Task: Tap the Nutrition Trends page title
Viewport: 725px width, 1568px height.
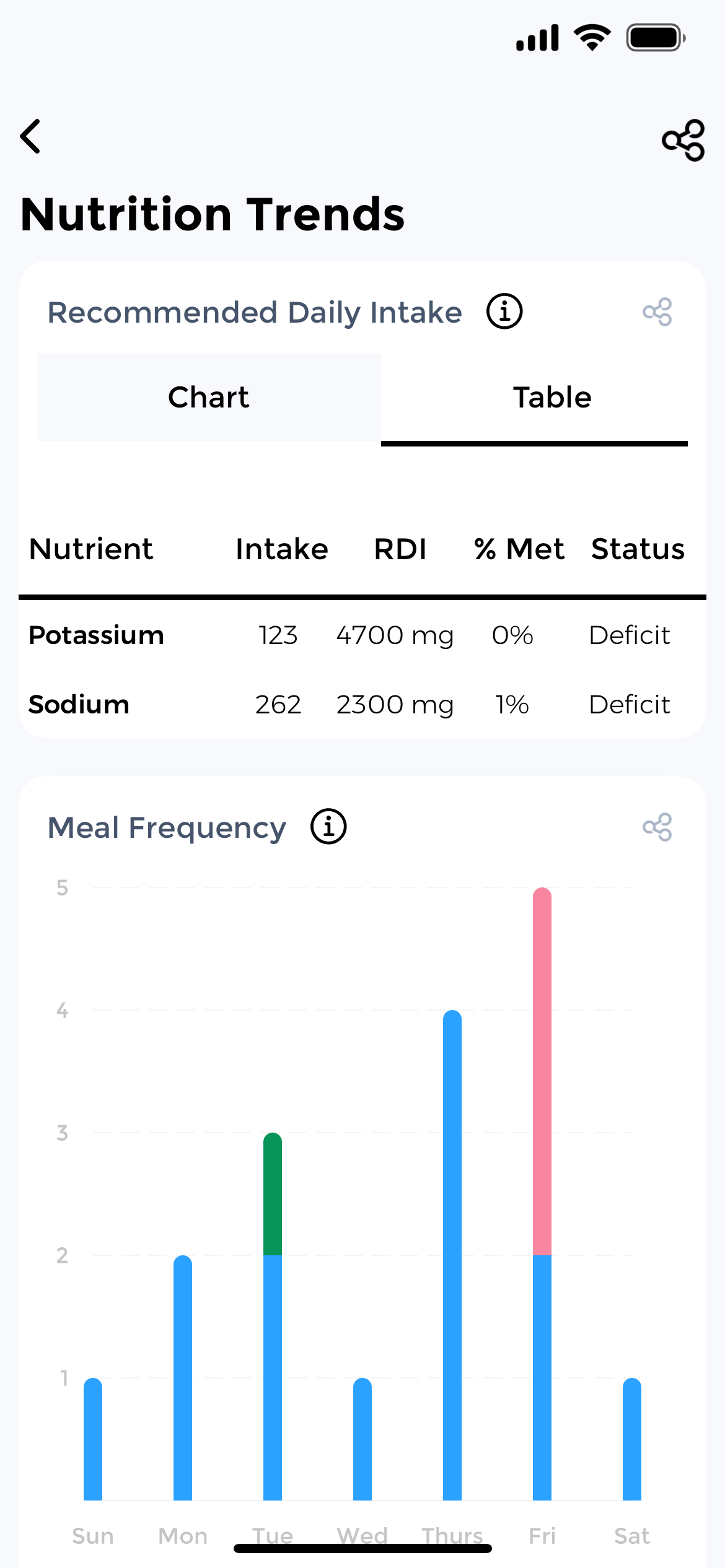Action: click(211, 214)
